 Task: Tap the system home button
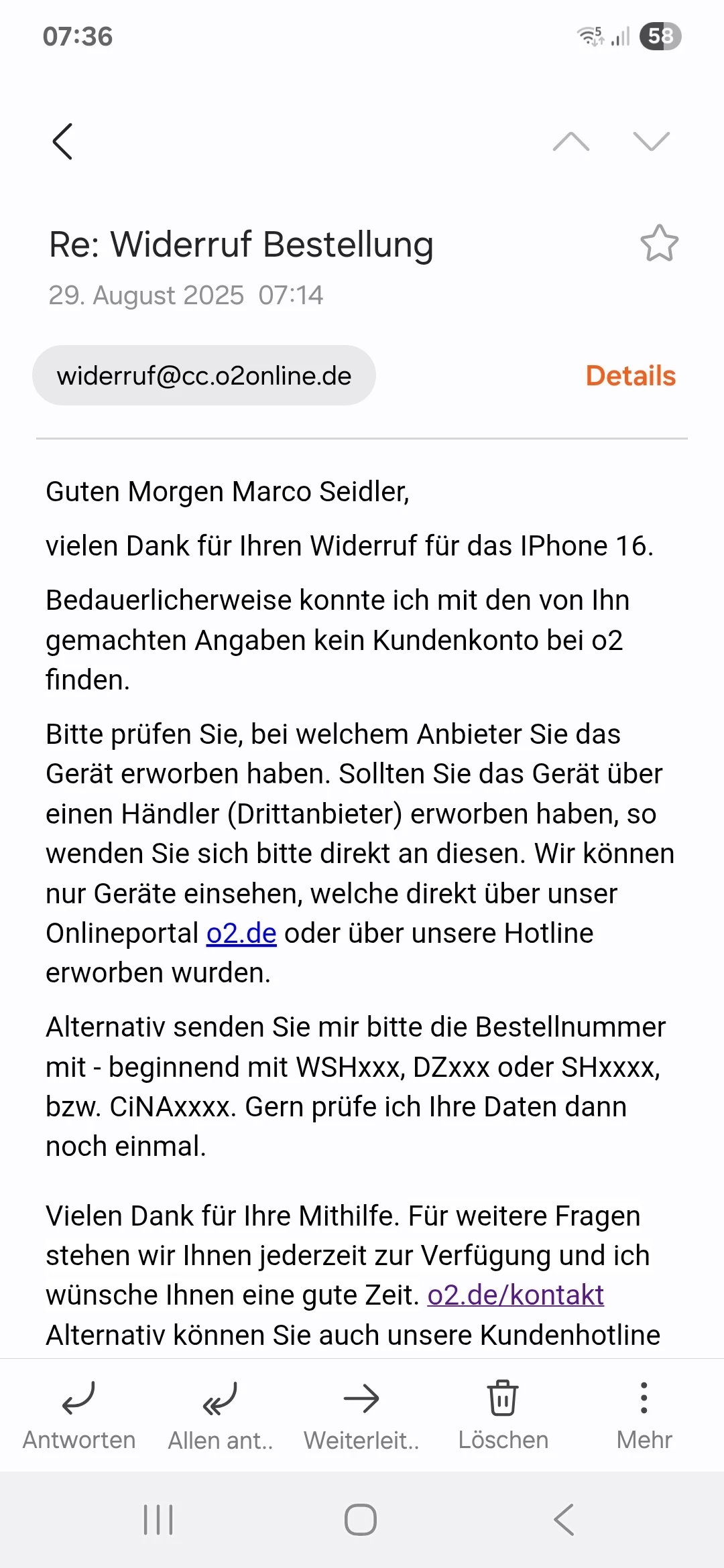[361, 1520]
